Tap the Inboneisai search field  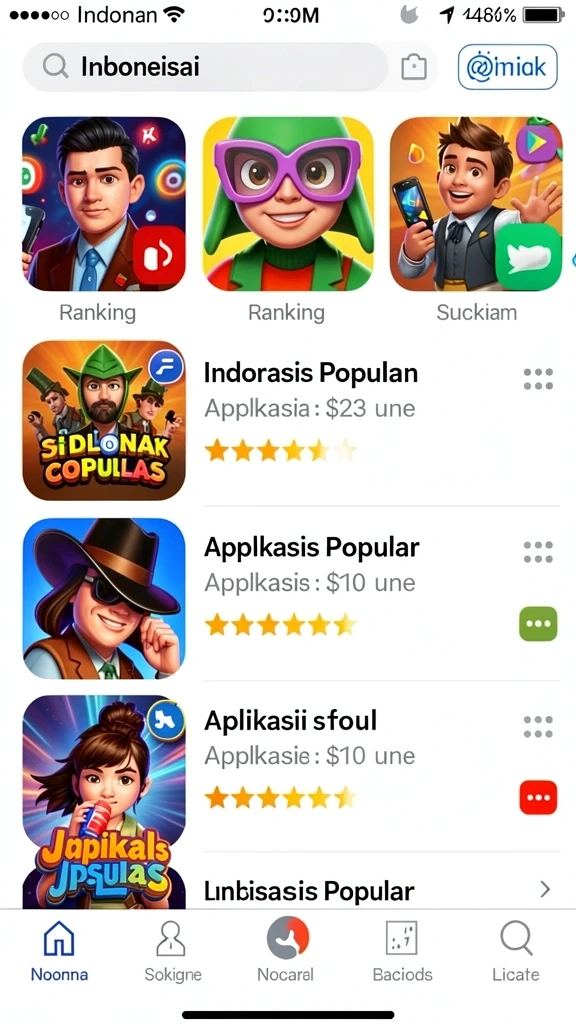206,67
